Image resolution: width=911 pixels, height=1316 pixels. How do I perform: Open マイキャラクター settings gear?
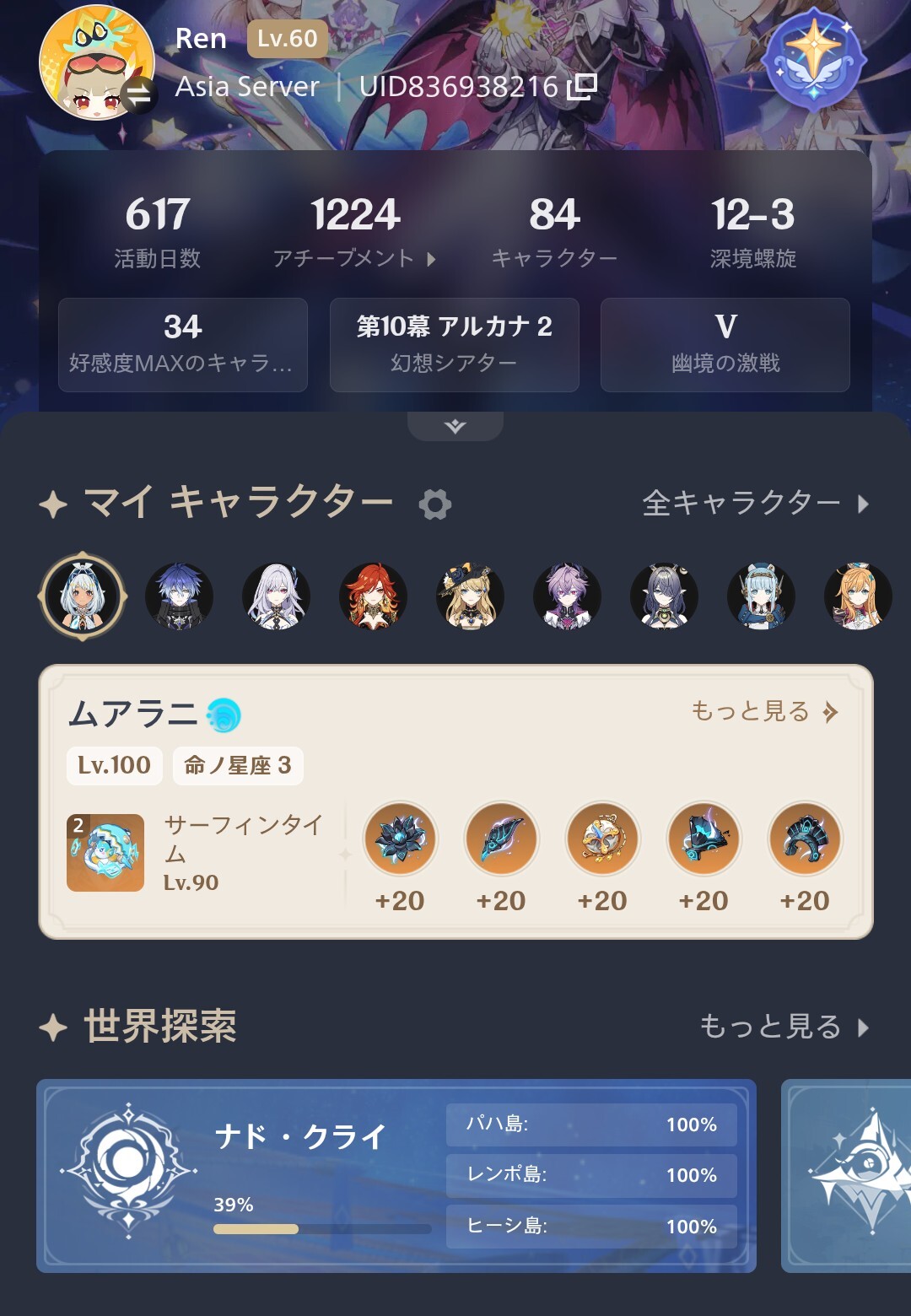tap(435, 504)
